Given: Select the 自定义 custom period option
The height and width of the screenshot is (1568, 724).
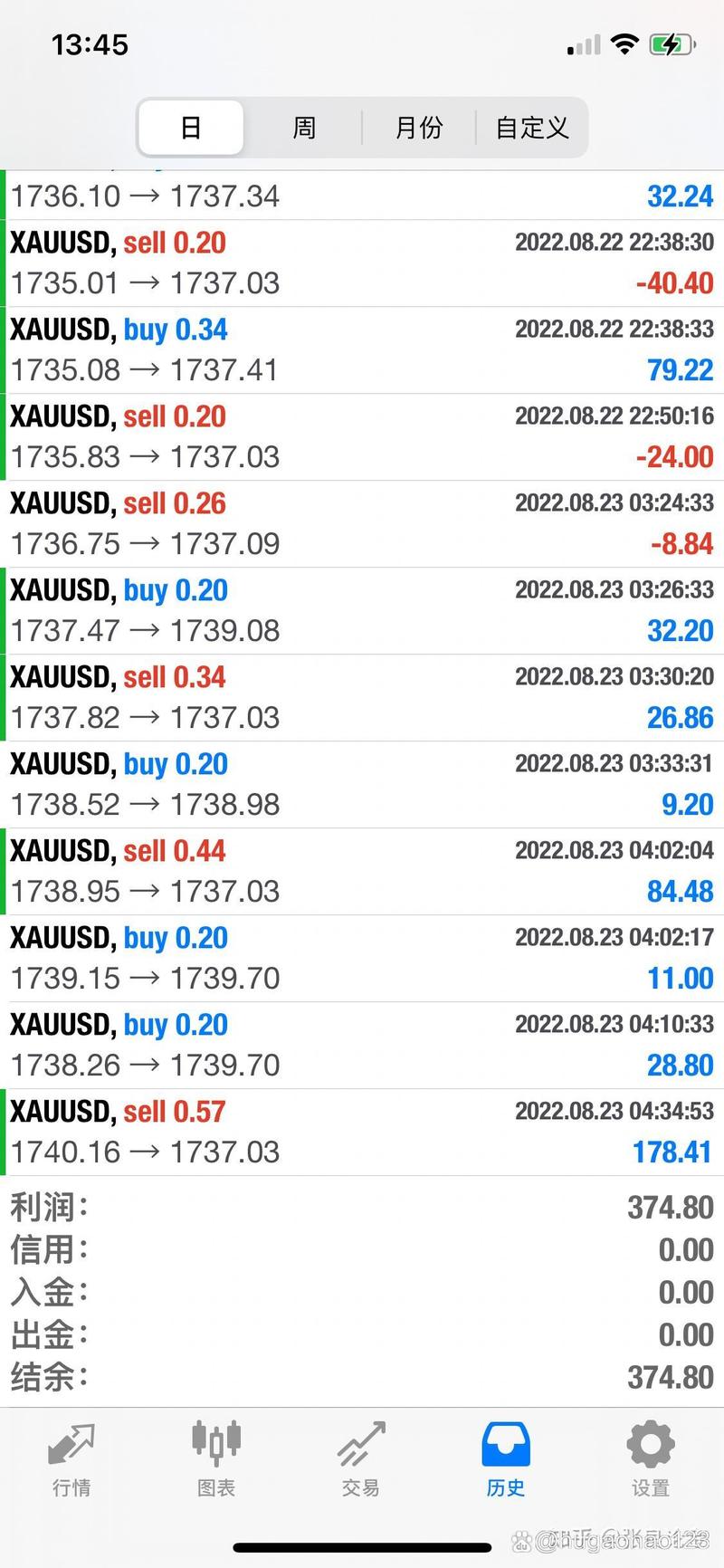Looking at the screenshot, I should click(531, 128).
